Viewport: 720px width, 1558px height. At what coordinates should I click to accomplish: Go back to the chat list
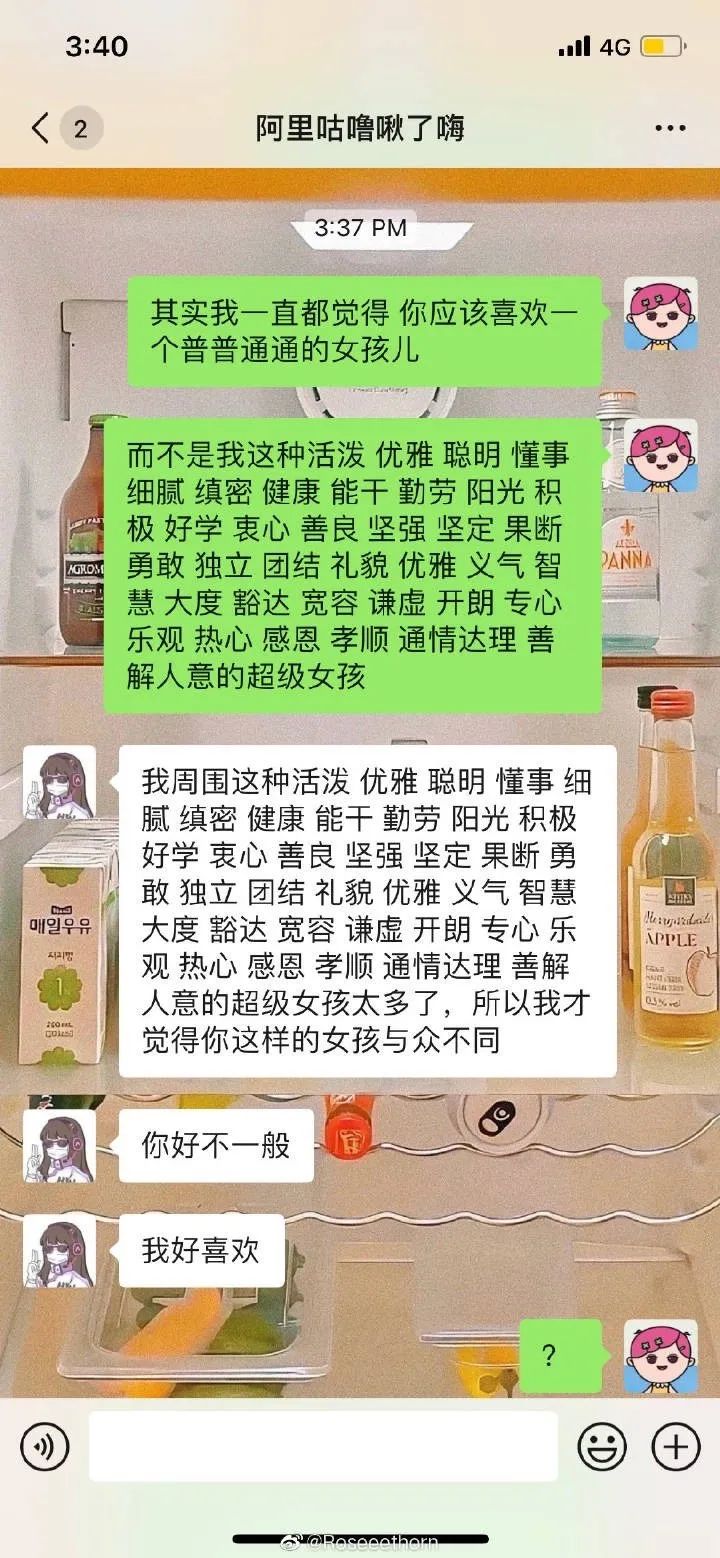(x=42, y=129)
